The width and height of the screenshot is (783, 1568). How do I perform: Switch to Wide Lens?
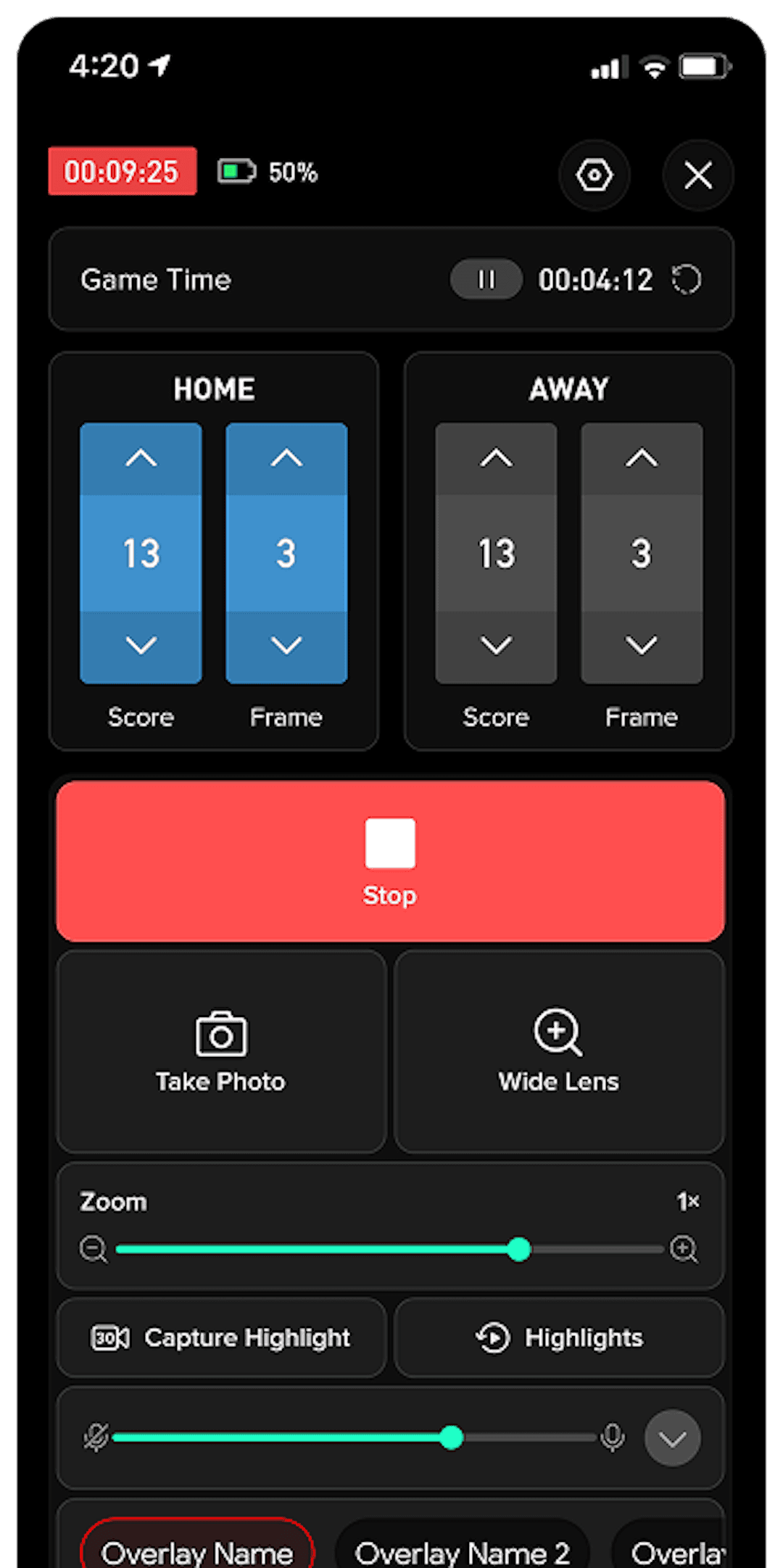point(558,1051)
